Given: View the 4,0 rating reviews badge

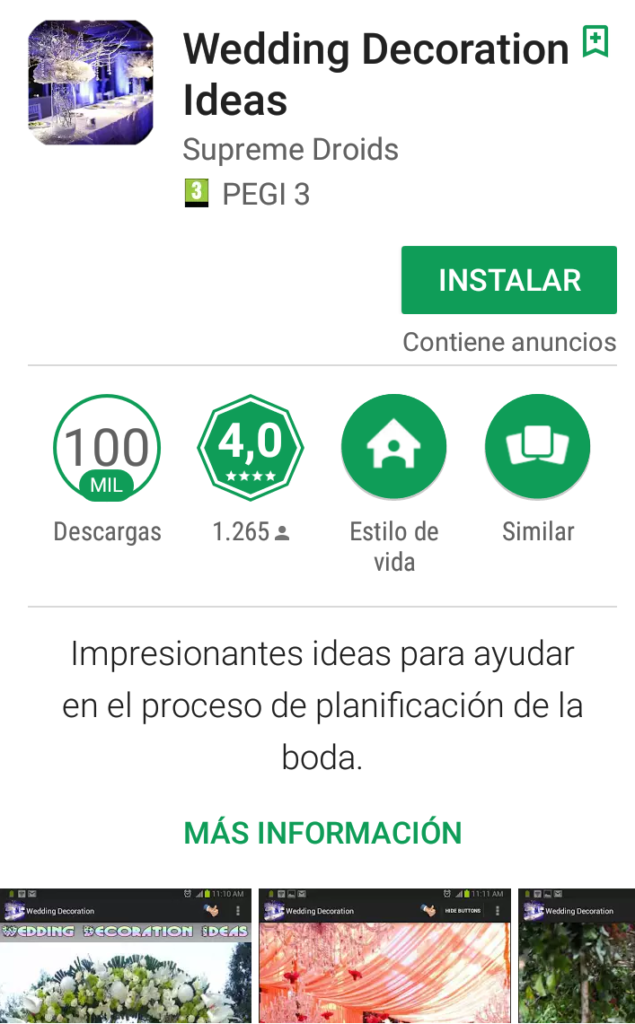Looking at the screenshot, I should (x=250, y=447).
